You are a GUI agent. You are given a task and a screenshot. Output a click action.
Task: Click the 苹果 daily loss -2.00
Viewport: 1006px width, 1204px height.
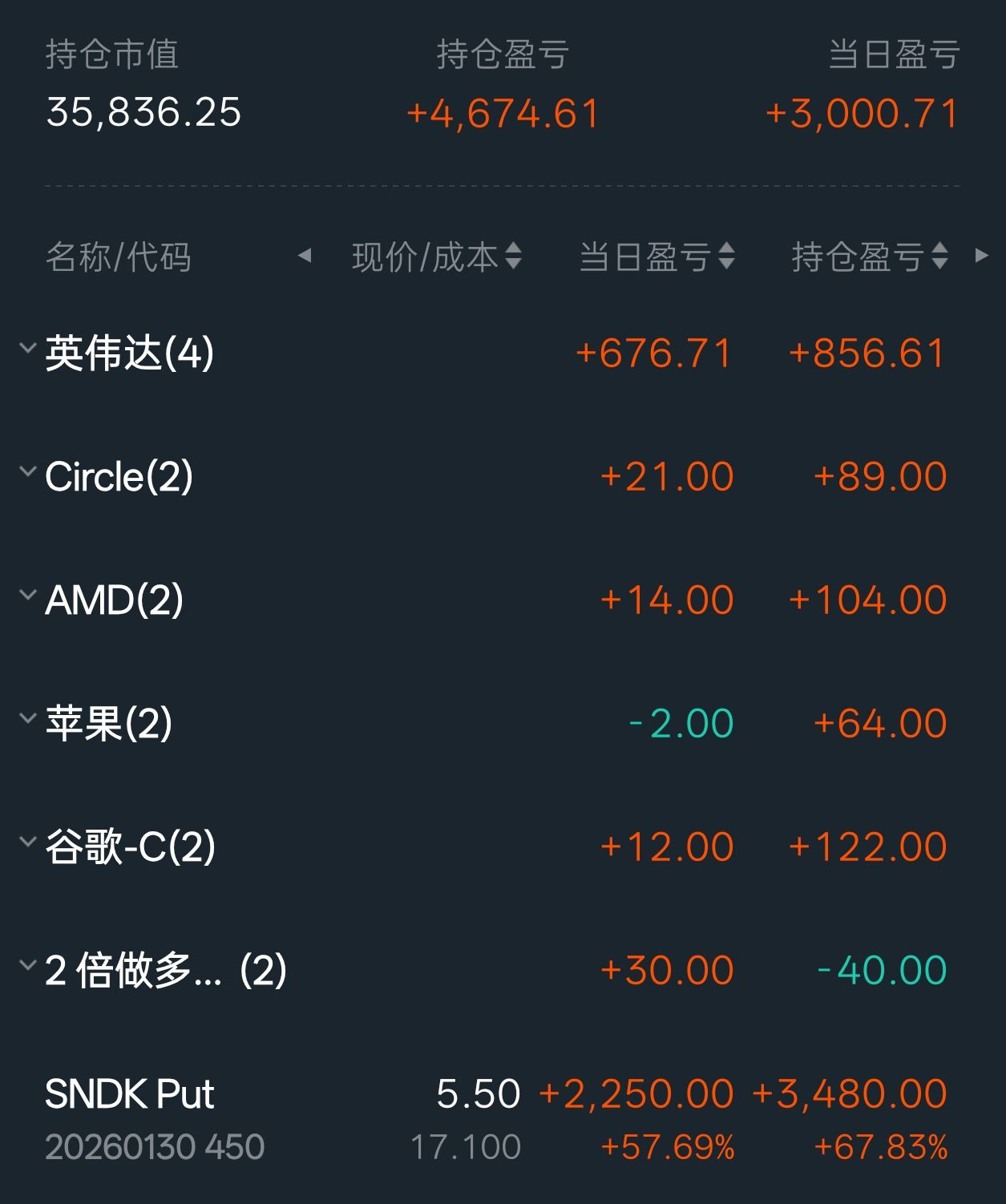682,722
